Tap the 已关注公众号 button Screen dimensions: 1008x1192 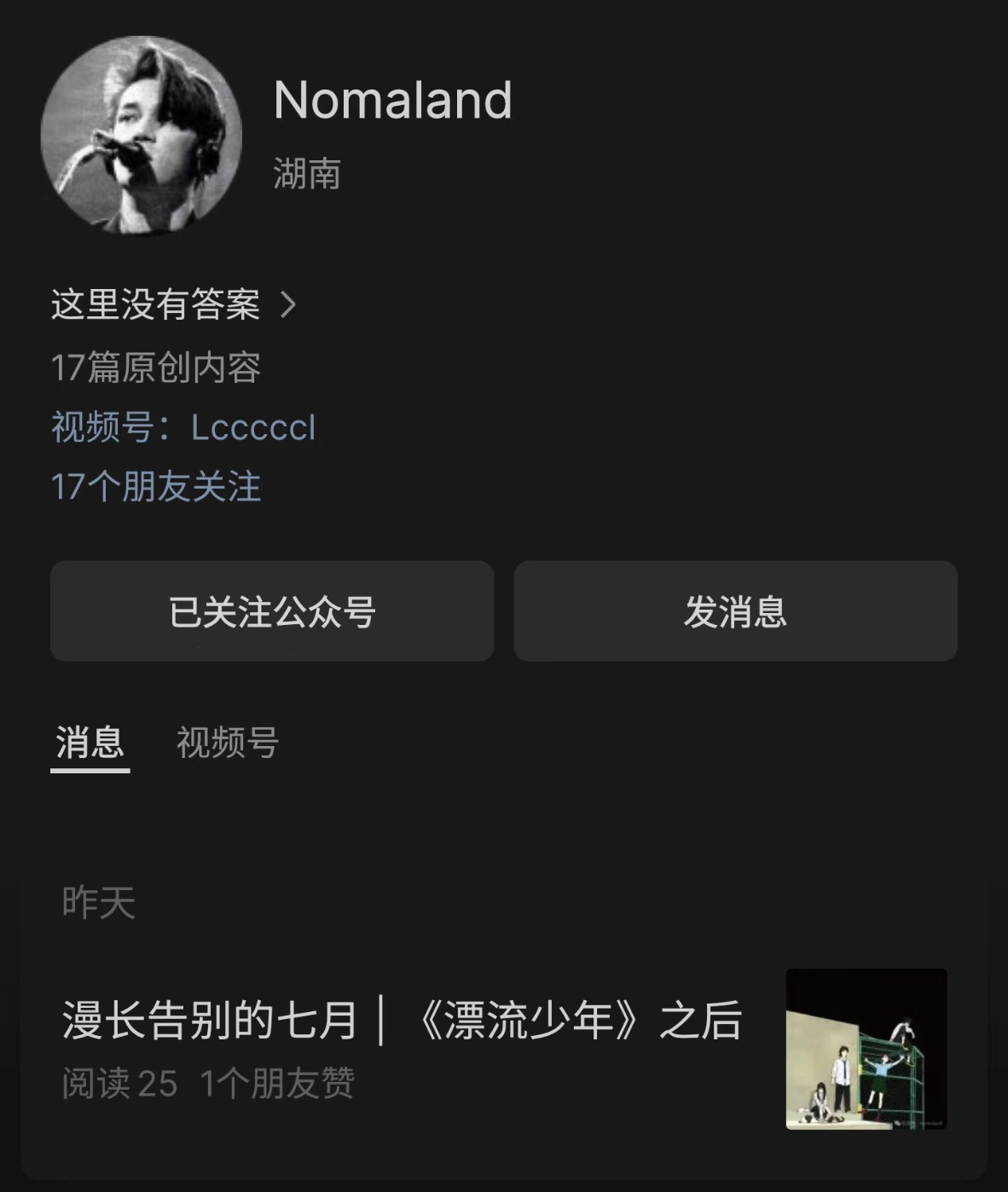[272, 611]
